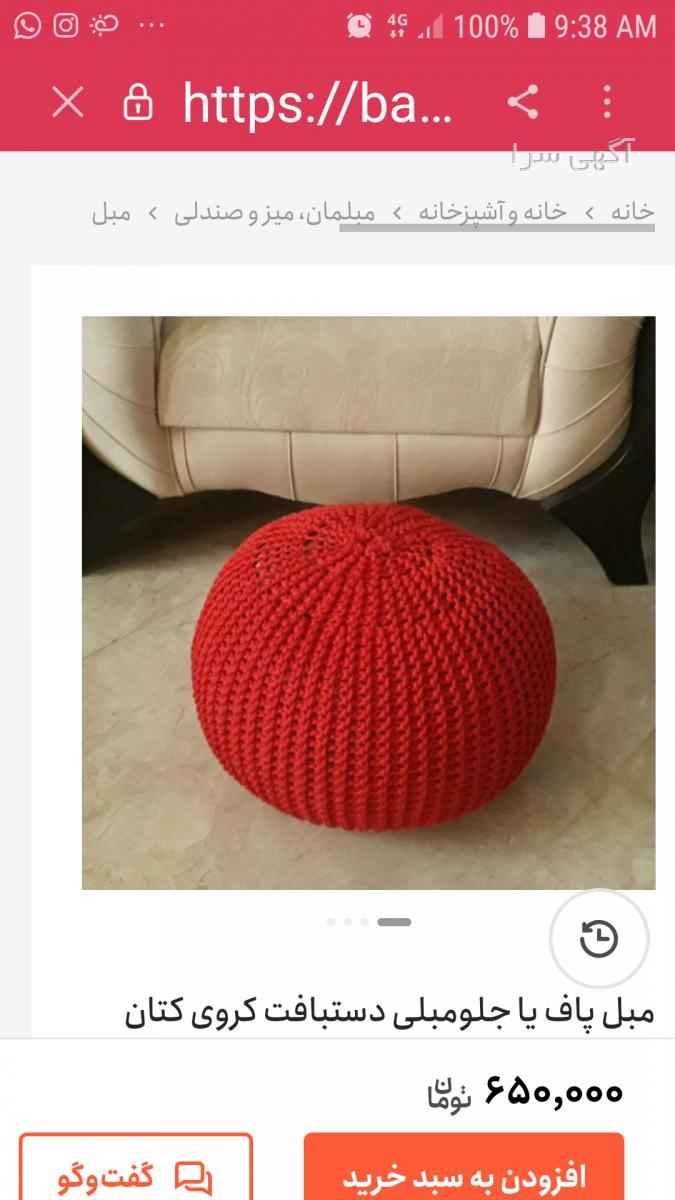The image size is (675, 1200).
Task: Share this page link
Action: click(522, 102)
